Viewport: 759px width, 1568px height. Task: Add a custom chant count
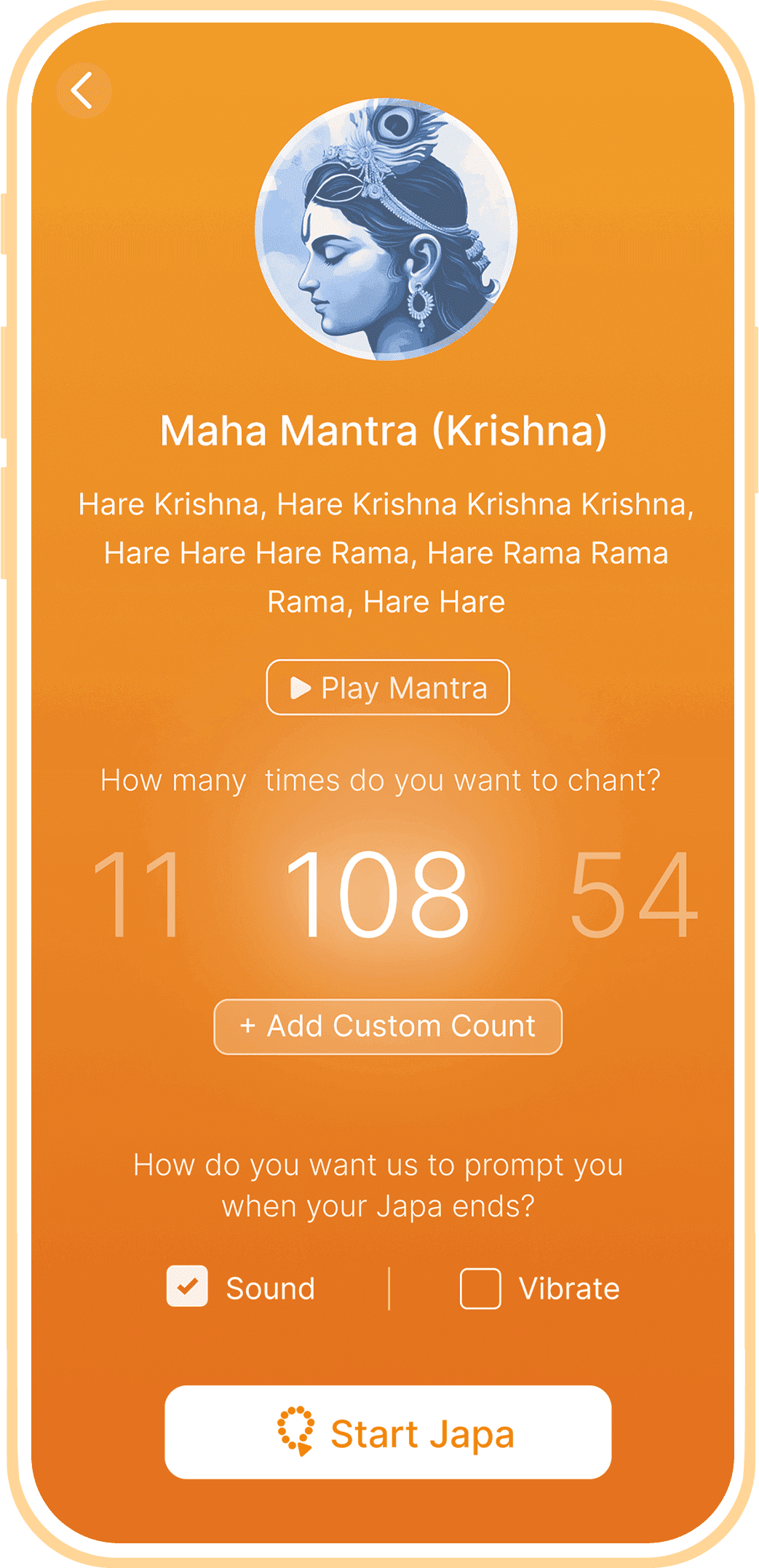(x=388, y=1027)
